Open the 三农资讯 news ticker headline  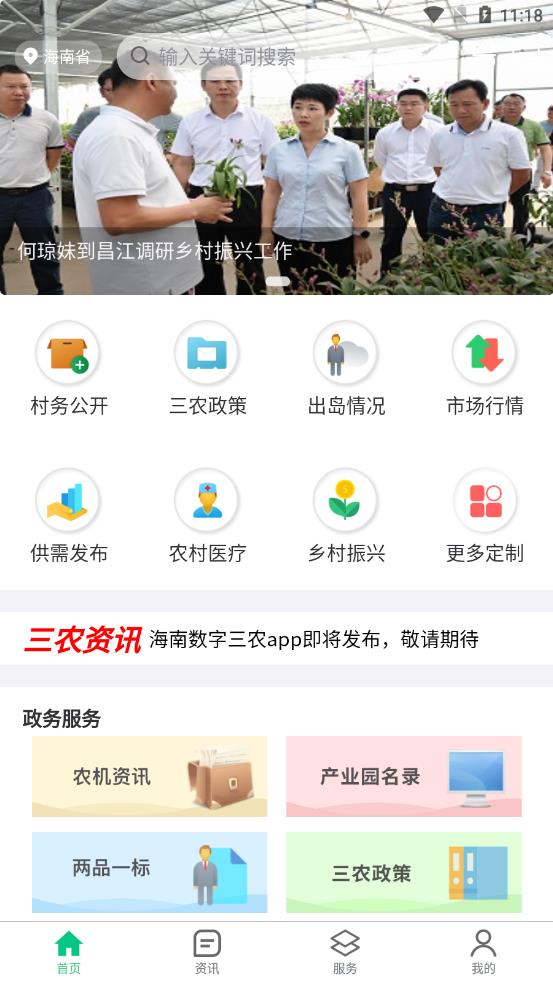pyautogui.click(x=314, y=639)
